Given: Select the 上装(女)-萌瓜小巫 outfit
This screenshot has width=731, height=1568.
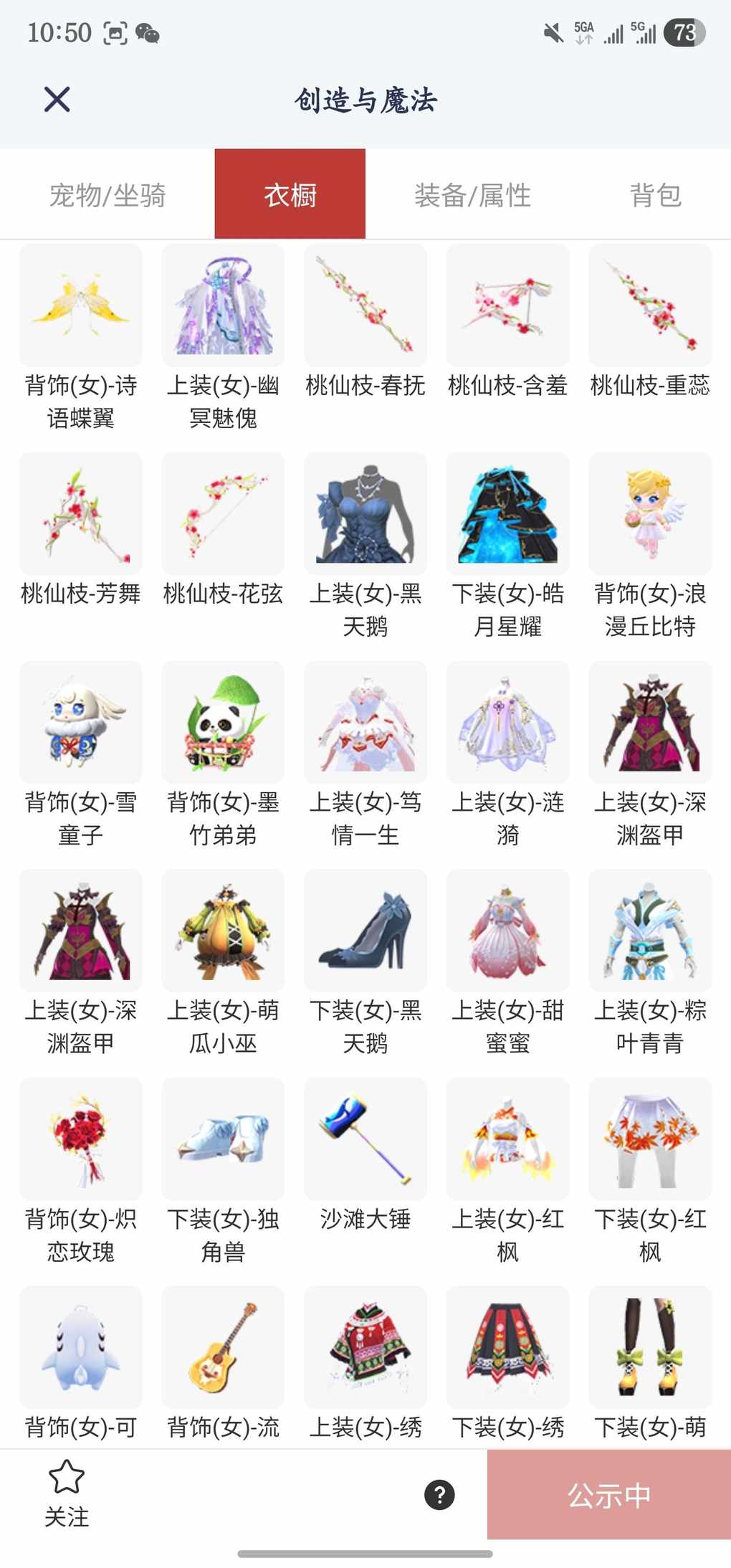Looking at the screenshot, I should (223, 931).
